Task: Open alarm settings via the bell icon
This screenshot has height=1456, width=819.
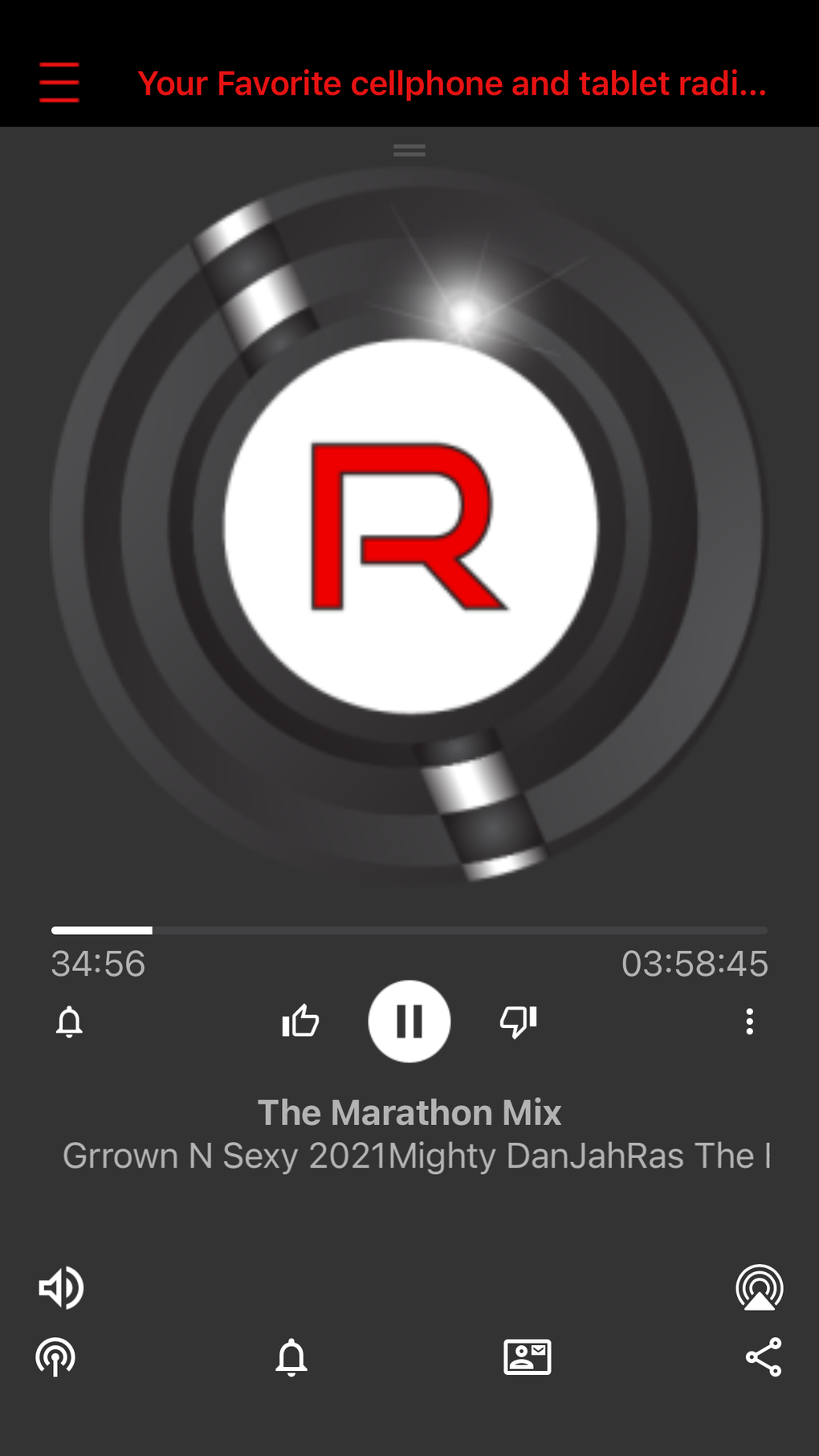Action: pos(69,1022)
